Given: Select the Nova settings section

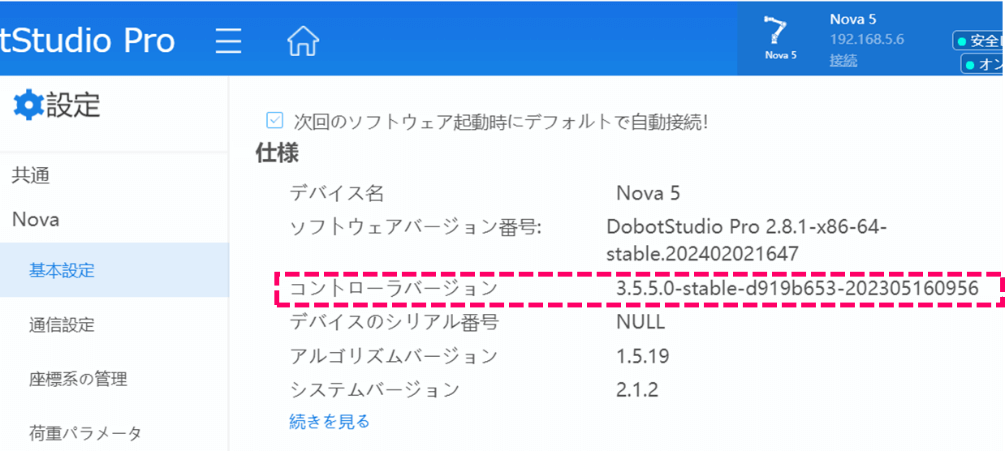Looking at the screenshot, I should click(35, 219).
